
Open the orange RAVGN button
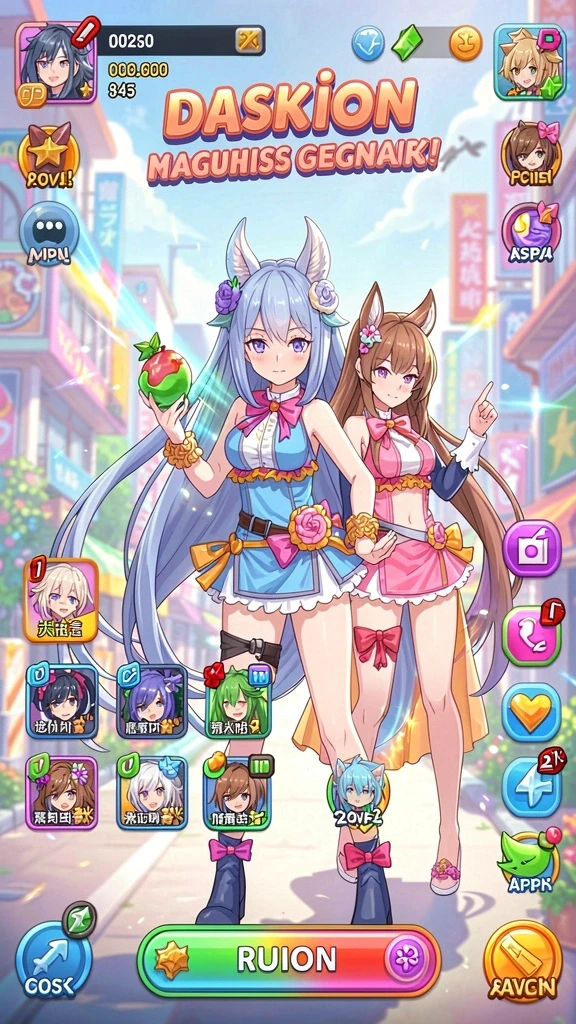523,961
